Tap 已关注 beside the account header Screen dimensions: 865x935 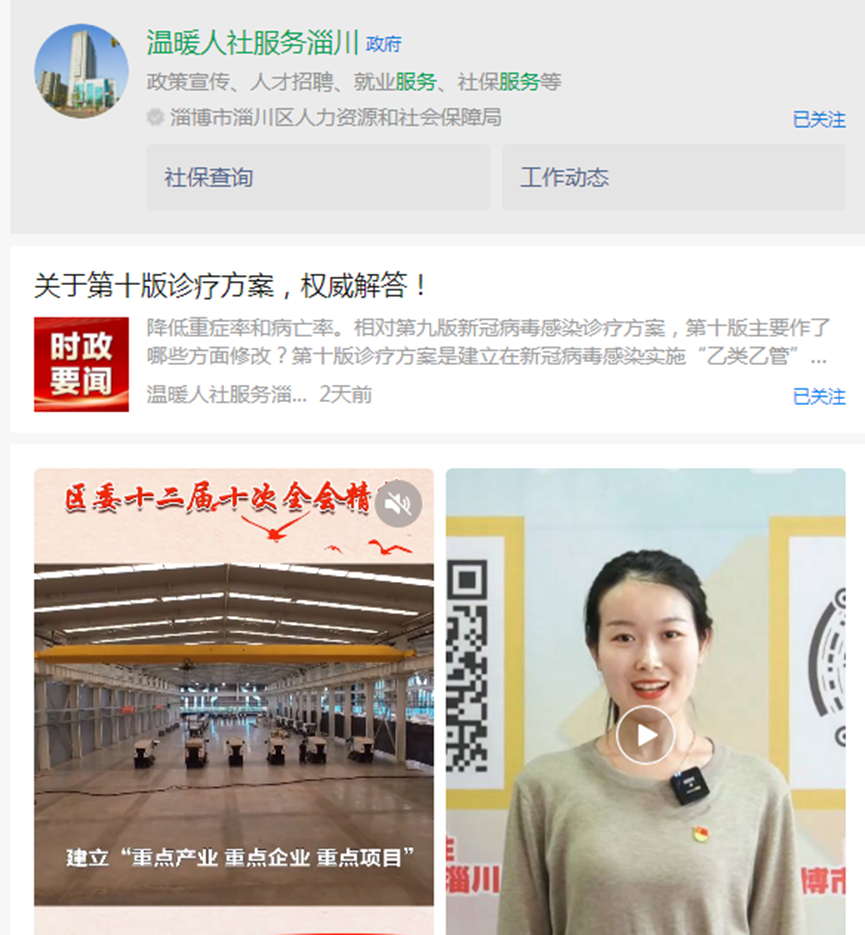(818, 119)
